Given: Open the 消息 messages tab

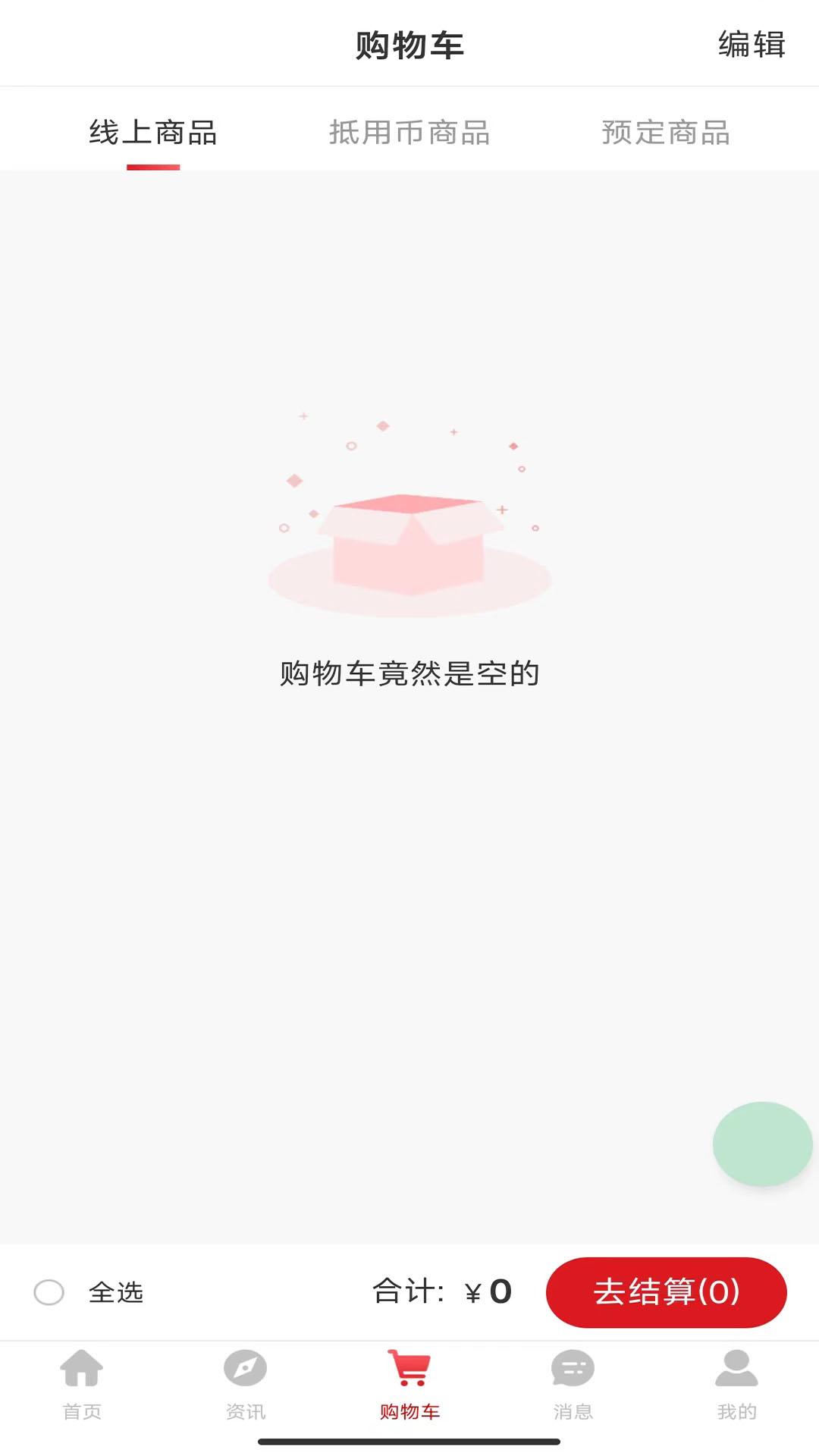Looking at the screenshot, I should tap(573, 1385).
